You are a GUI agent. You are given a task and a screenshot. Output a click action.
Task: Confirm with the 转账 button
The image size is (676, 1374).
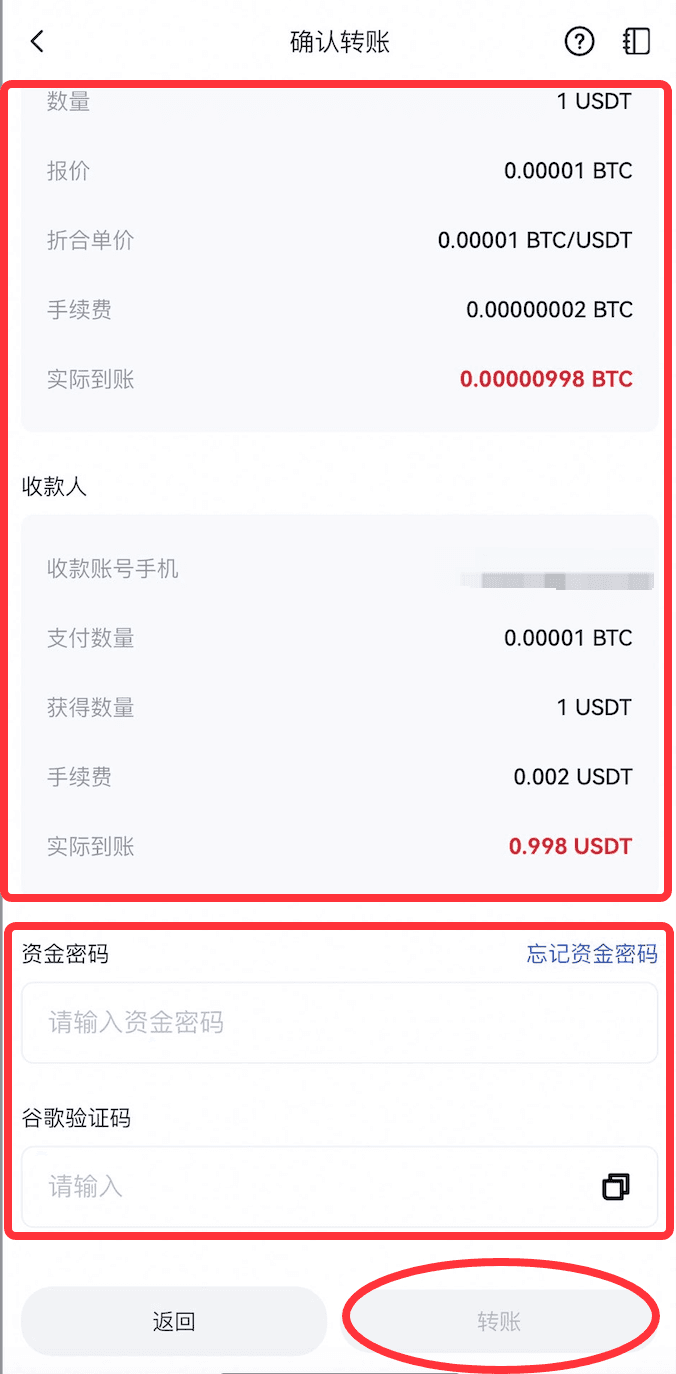(499, 1321)
